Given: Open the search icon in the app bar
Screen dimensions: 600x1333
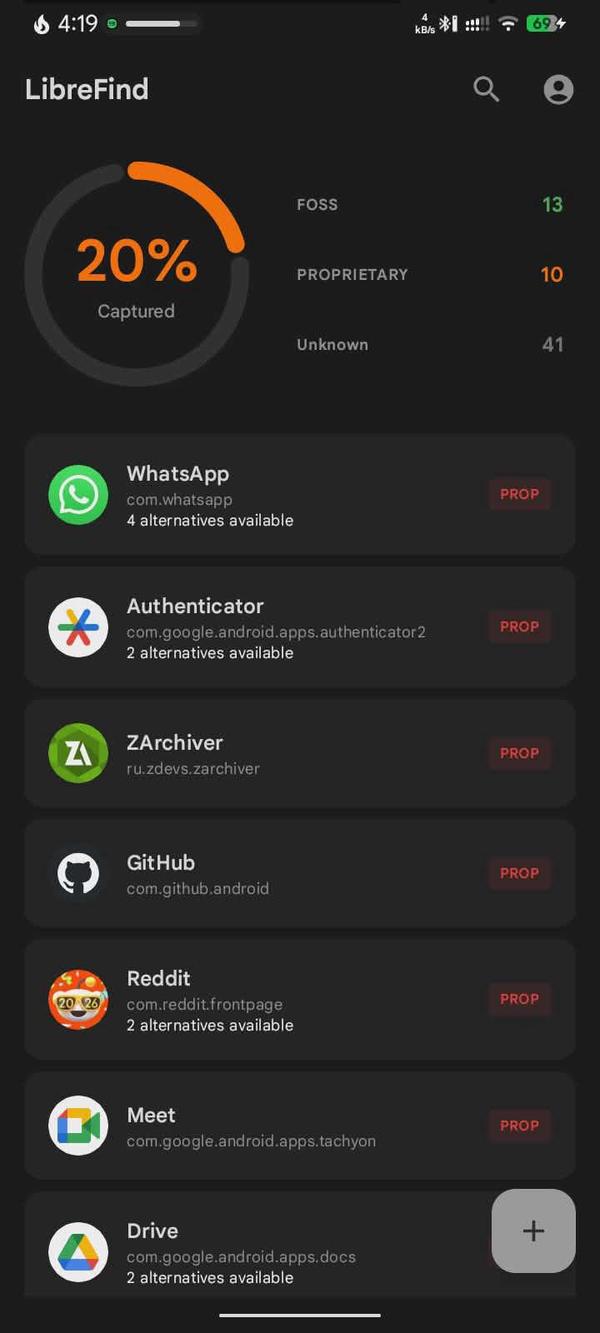Looking at the screenshot, I should point(486,89).
